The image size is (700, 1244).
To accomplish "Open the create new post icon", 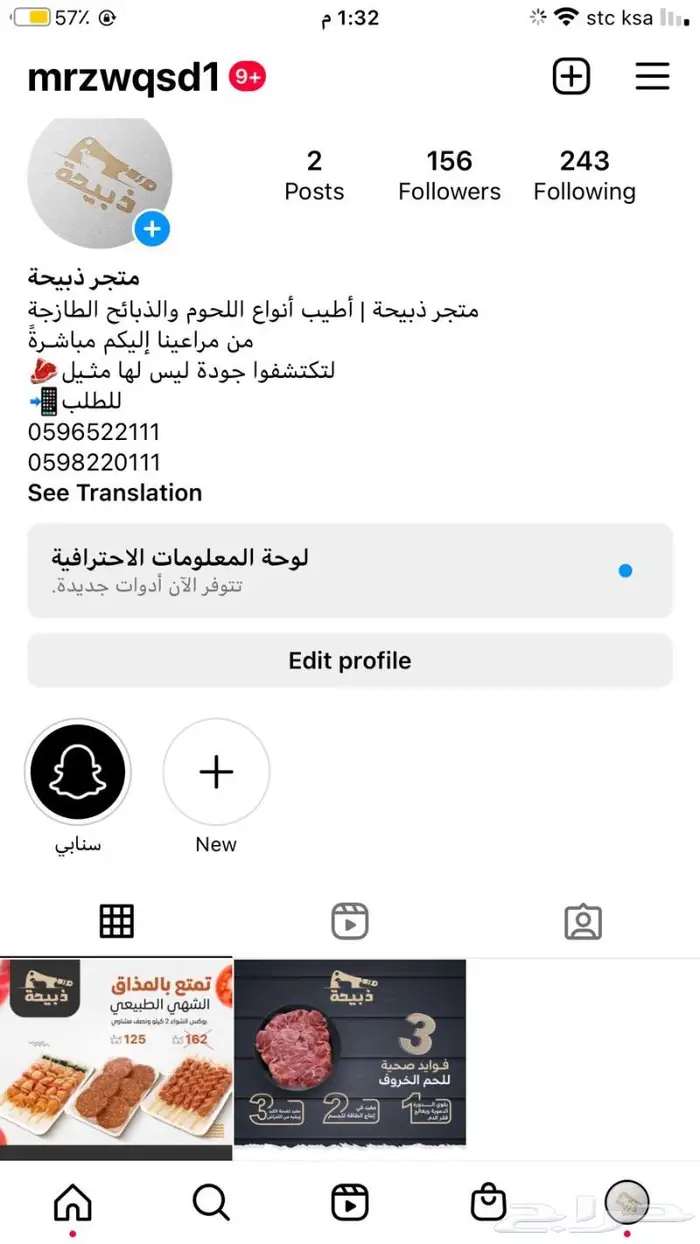I will point(571,77).
